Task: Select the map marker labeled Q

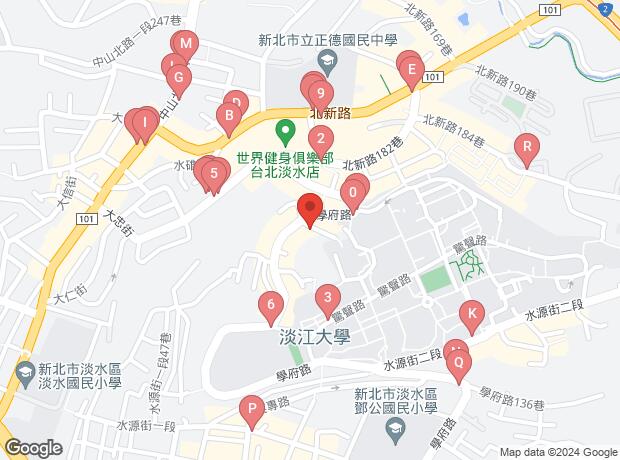Action: [458, 364]
